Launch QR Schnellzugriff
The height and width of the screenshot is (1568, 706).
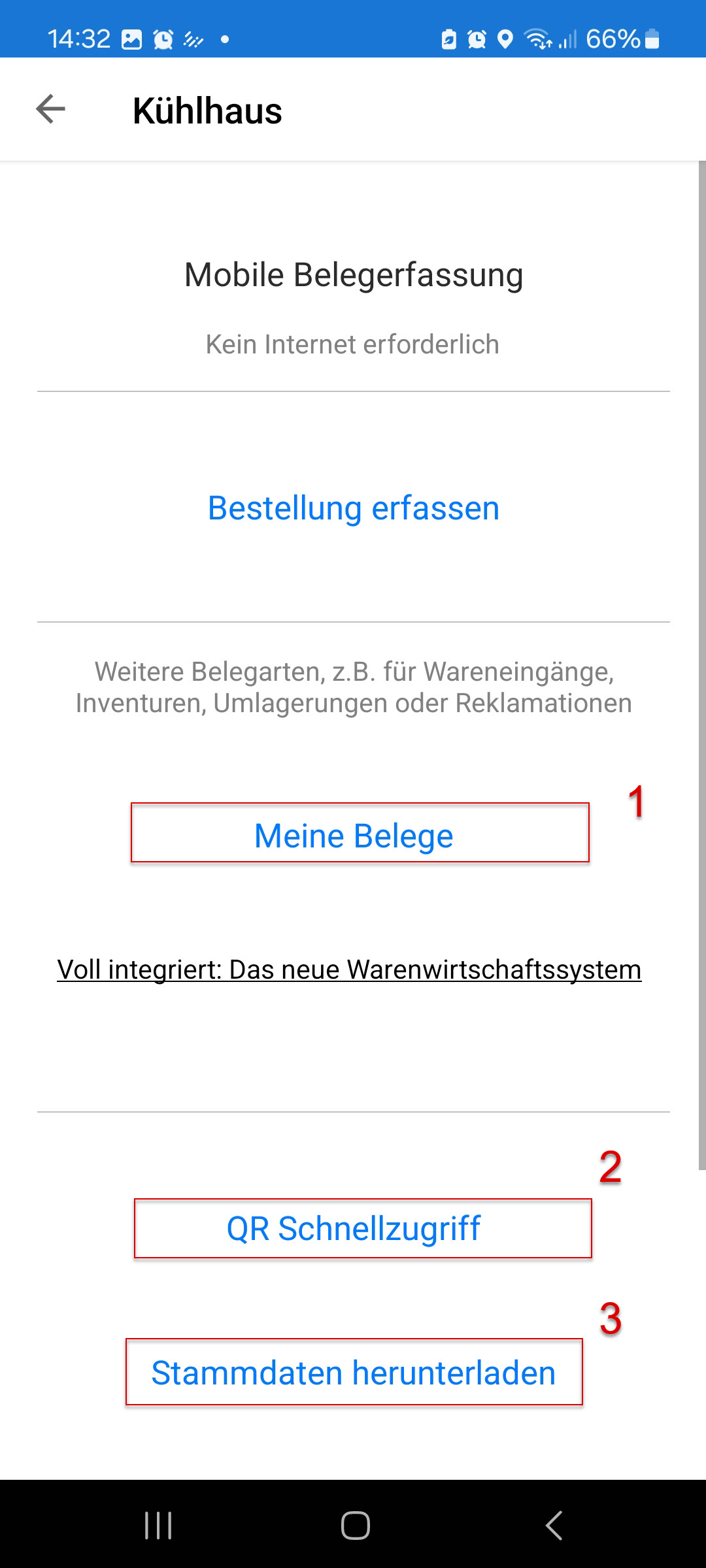point(354,1228)
